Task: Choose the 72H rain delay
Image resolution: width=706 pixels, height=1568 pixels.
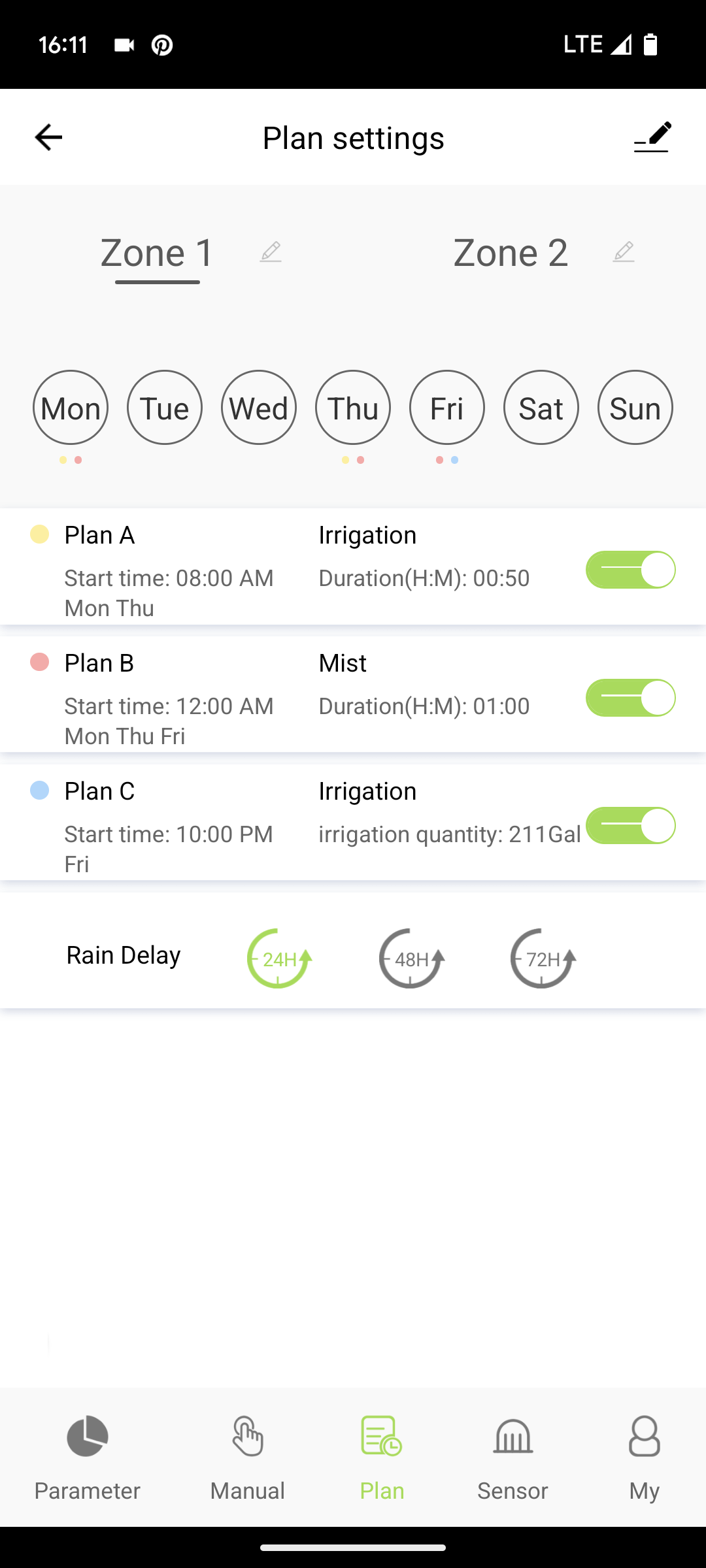Action: tap(543, 958)
